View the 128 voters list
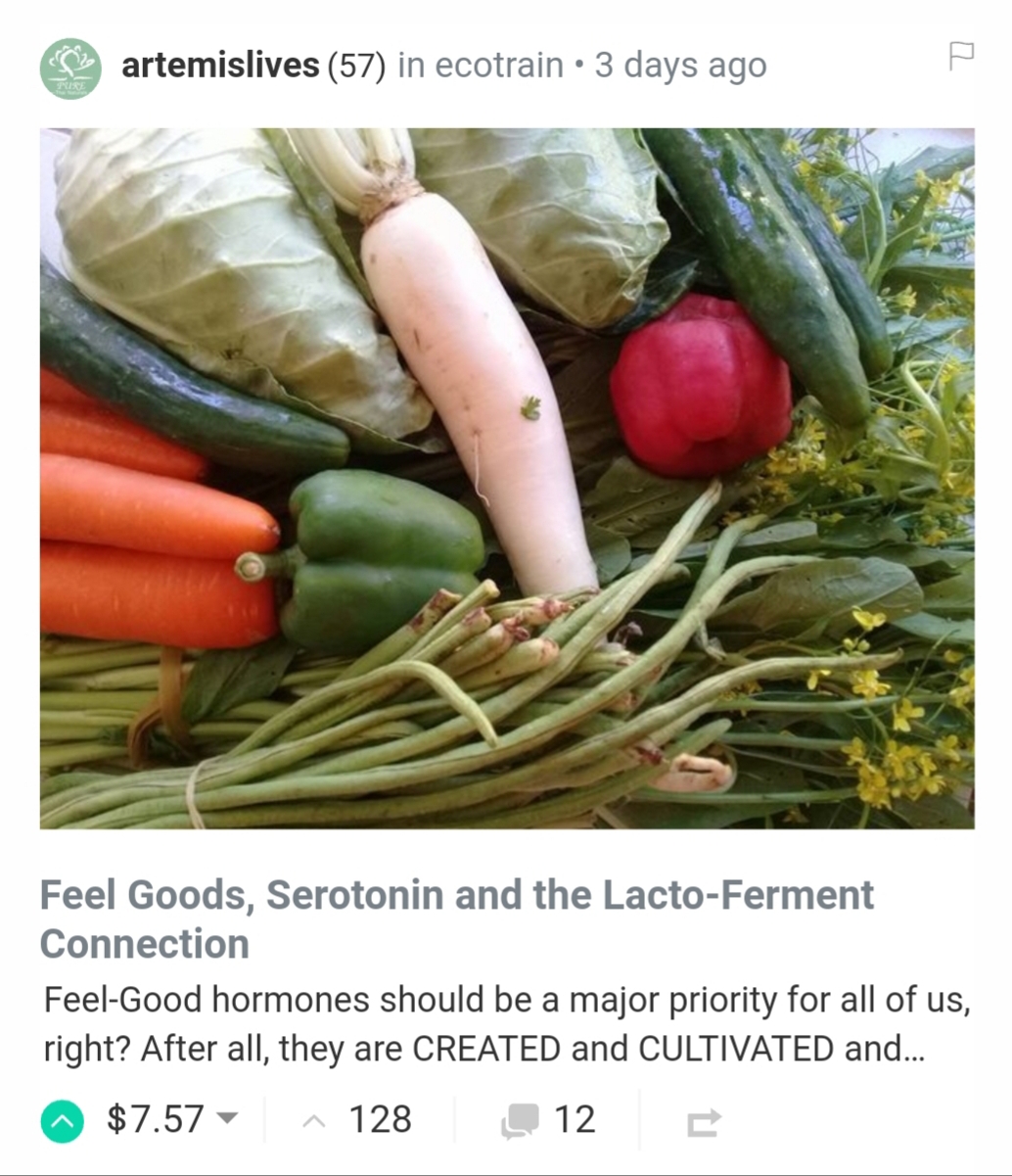The image size is (1012, 1176). [380, 1119]
